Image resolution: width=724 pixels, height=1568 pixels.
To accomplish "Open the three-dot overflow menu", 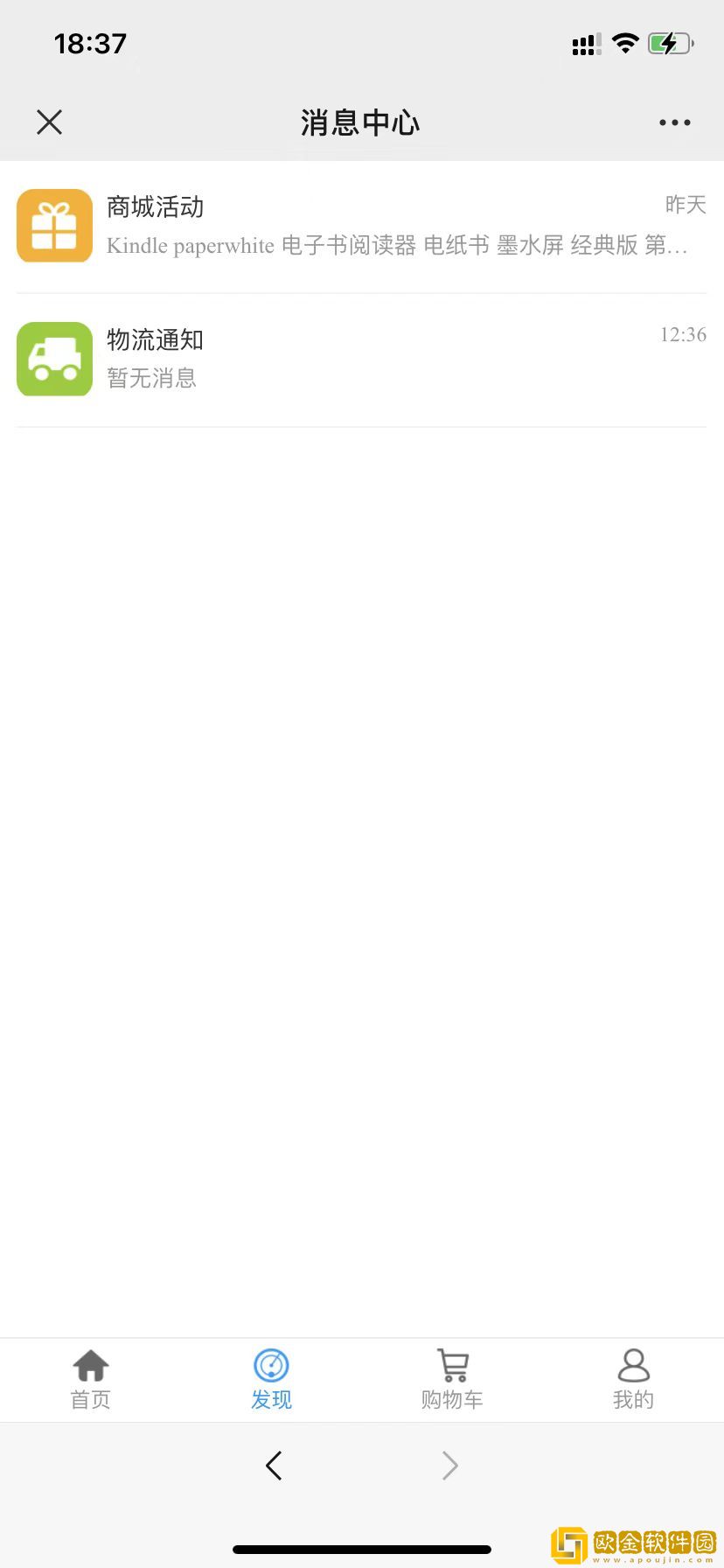I will point(674,122).
